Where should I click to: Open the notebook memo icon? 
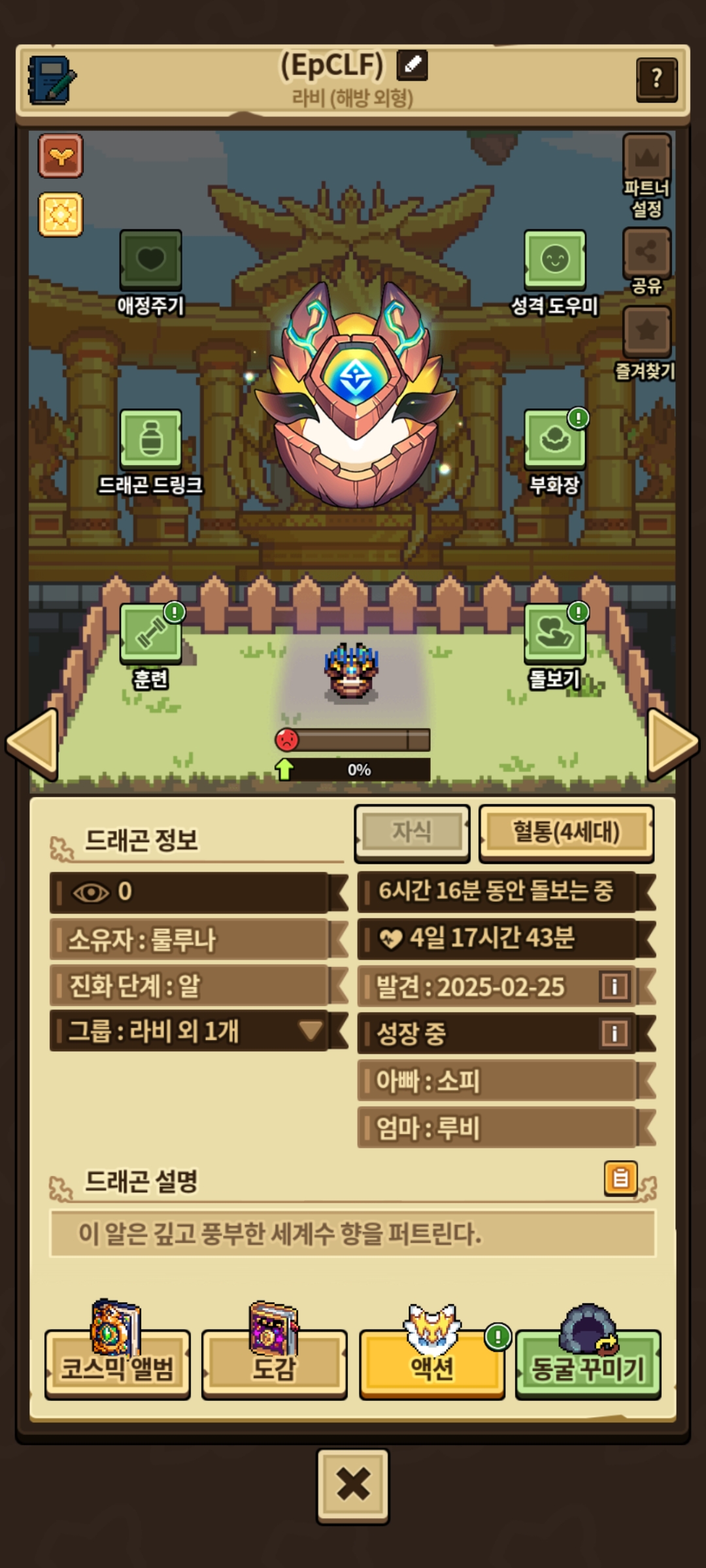click(52, 80)
